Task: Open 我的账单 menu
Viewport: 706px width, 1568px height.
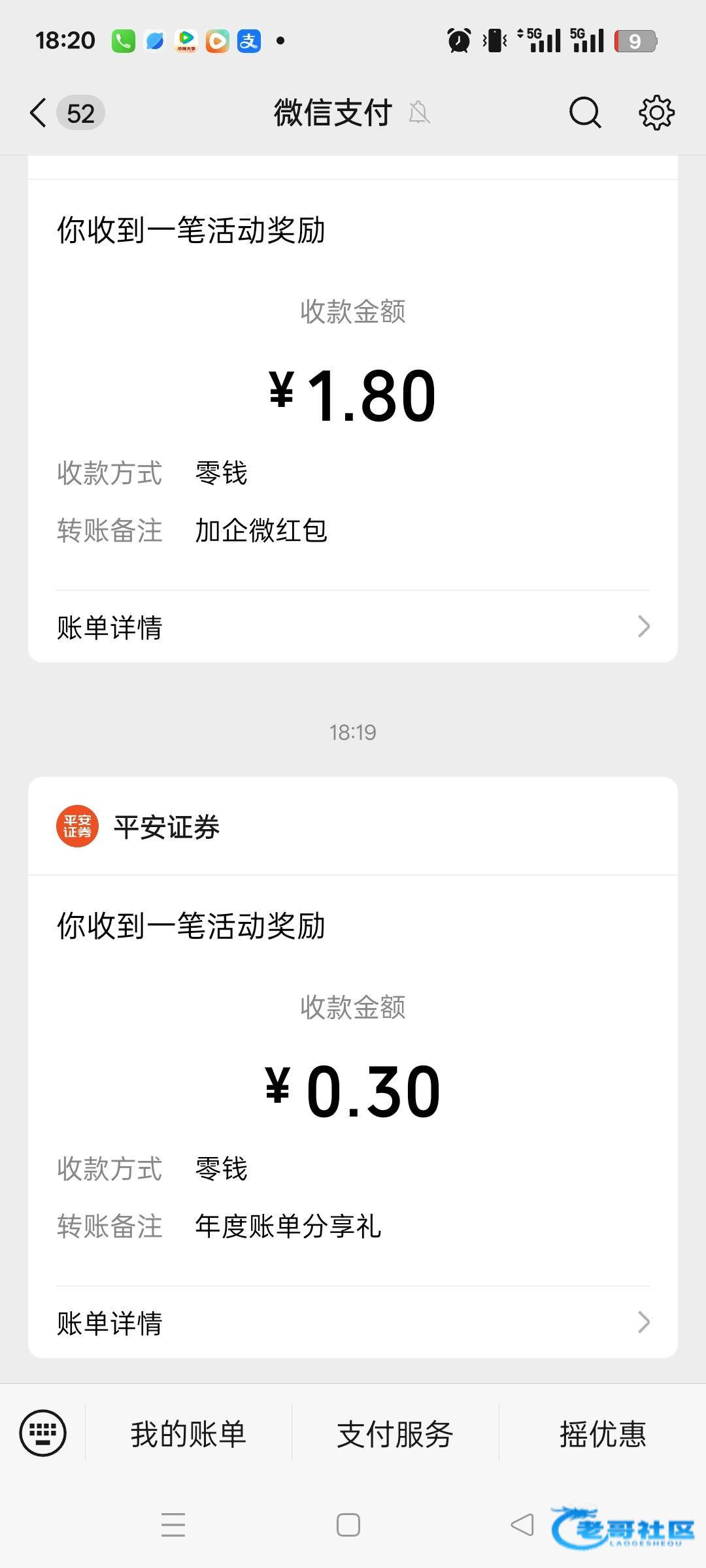Action: point(188,1434)
